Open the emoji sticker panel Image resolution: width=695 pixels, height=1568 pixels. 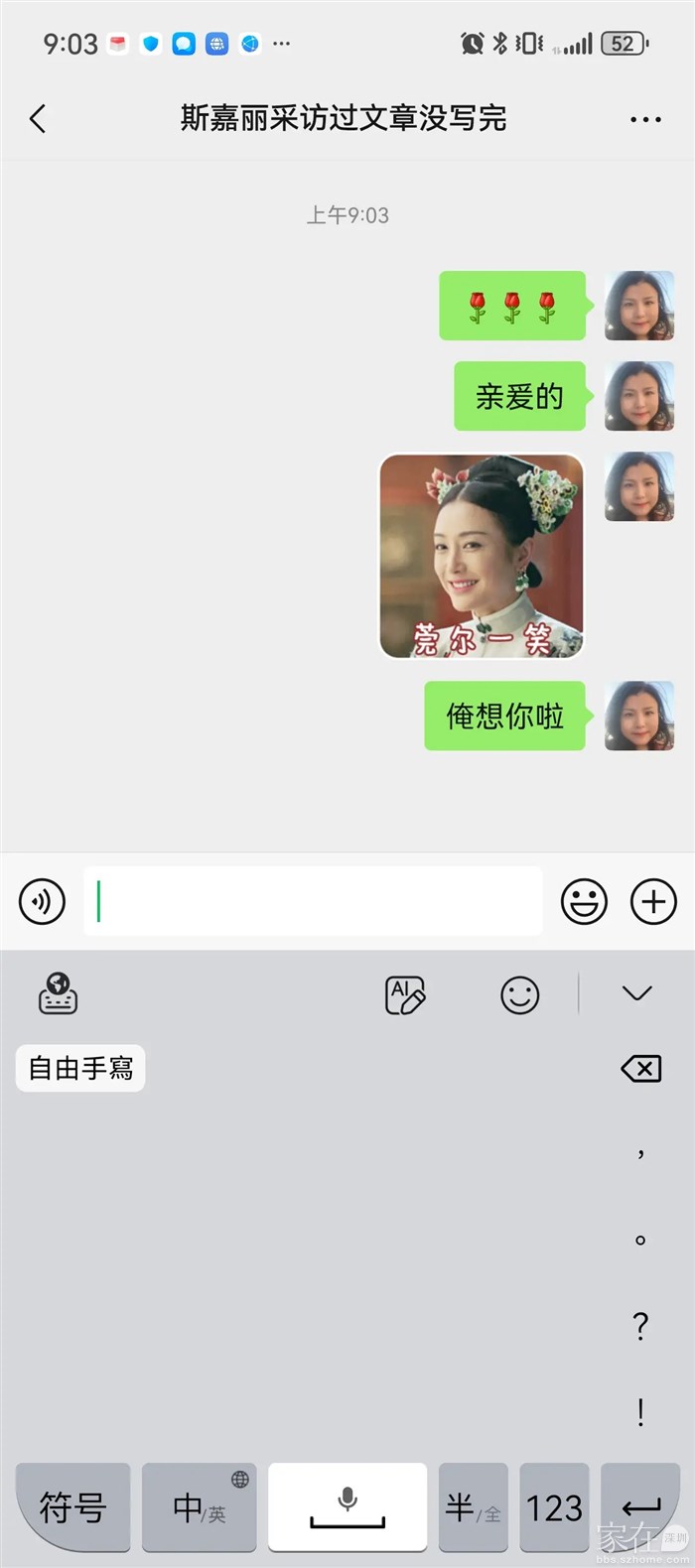584,901
